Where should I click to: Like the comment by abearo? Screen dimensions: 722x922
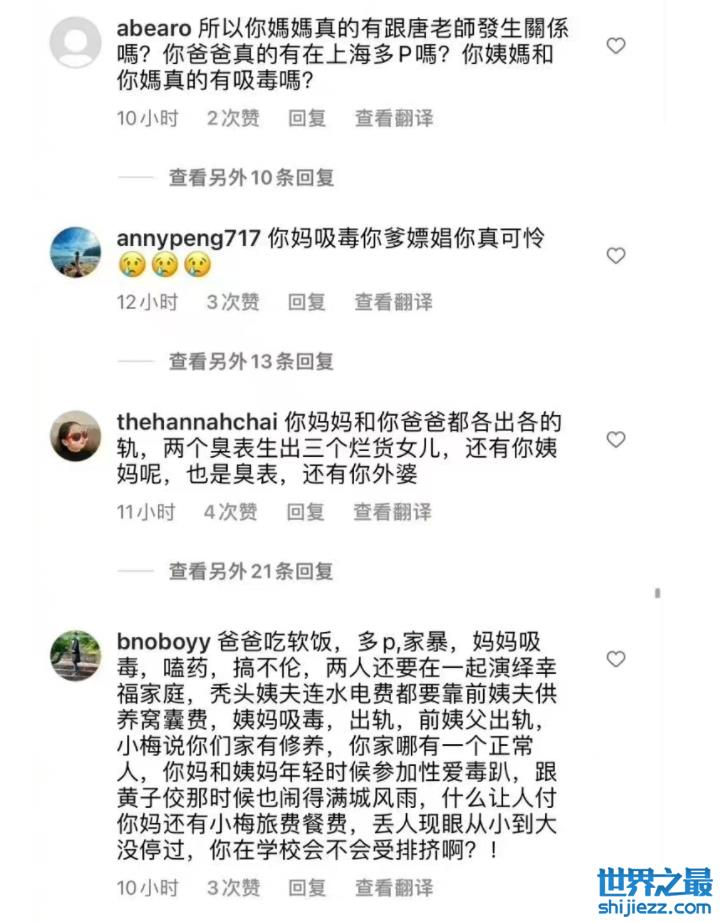pos(616,45)
